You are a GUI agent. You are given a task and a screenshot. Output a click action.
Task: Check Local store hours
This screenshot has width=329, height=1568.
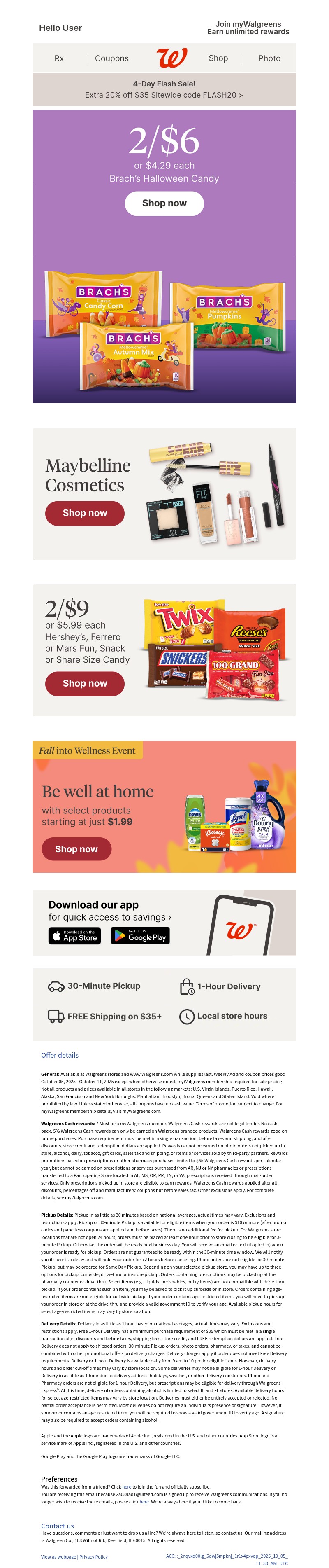point(223,1016)
